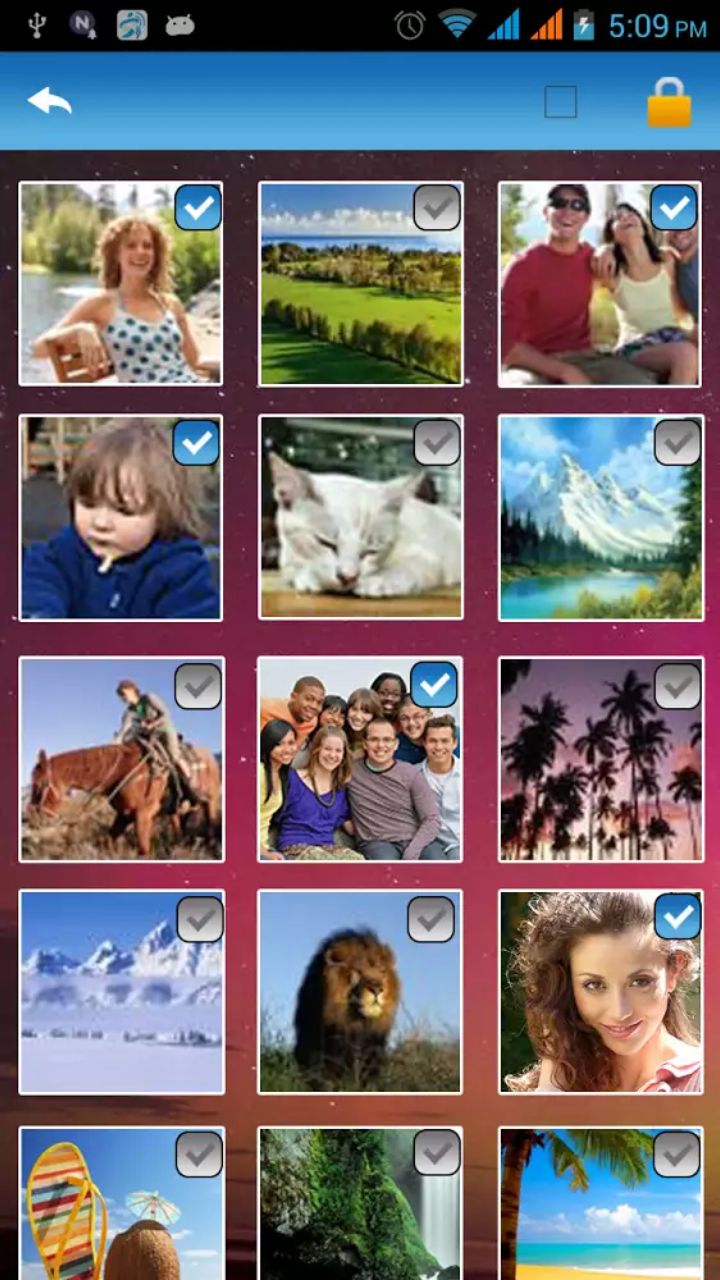Uncheck the large group of friends photo
720x1280 pixels.
click(434, 685)
